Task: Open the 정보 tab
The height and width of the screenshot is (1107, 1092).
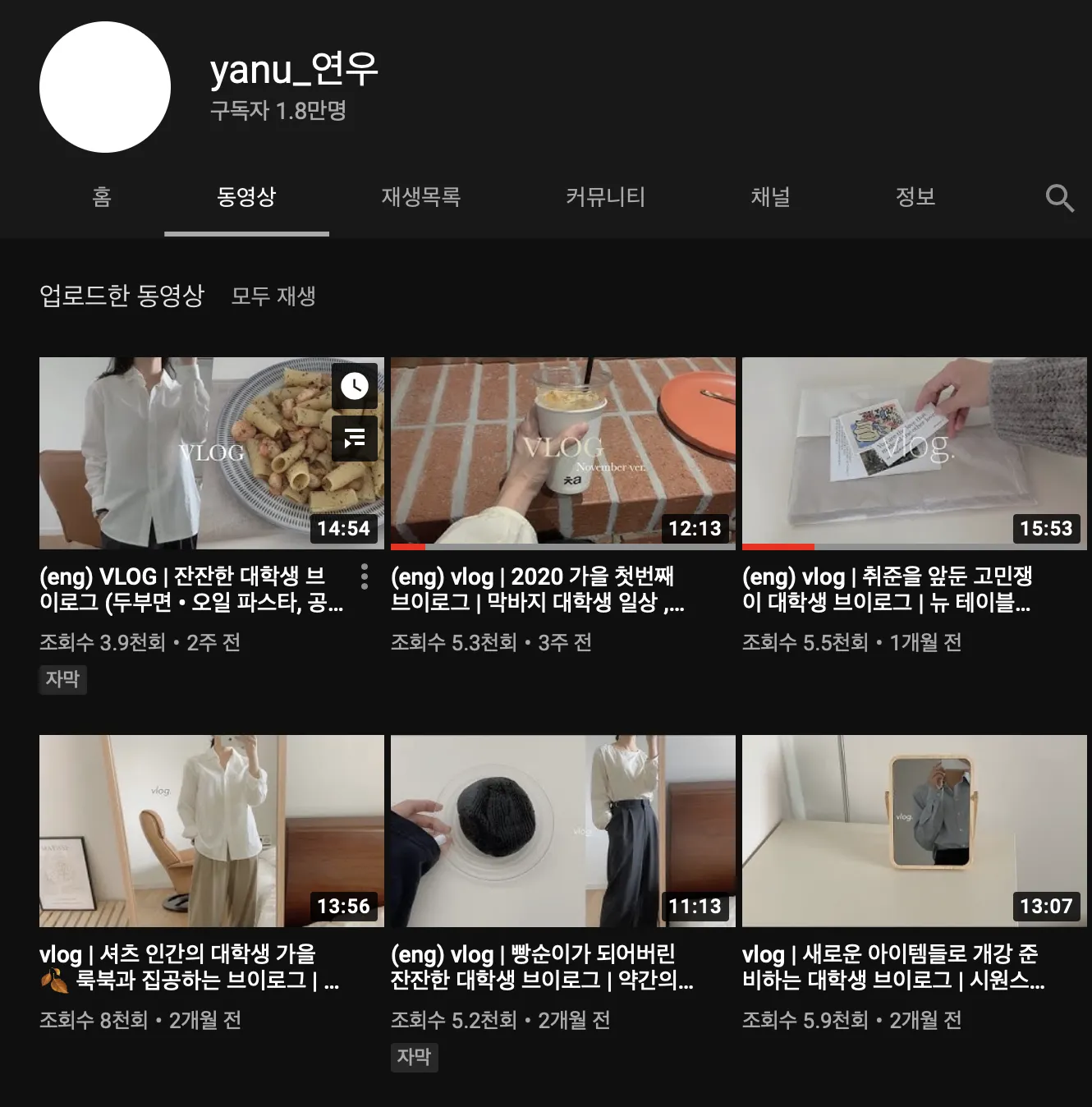Action: pos(915,197)
